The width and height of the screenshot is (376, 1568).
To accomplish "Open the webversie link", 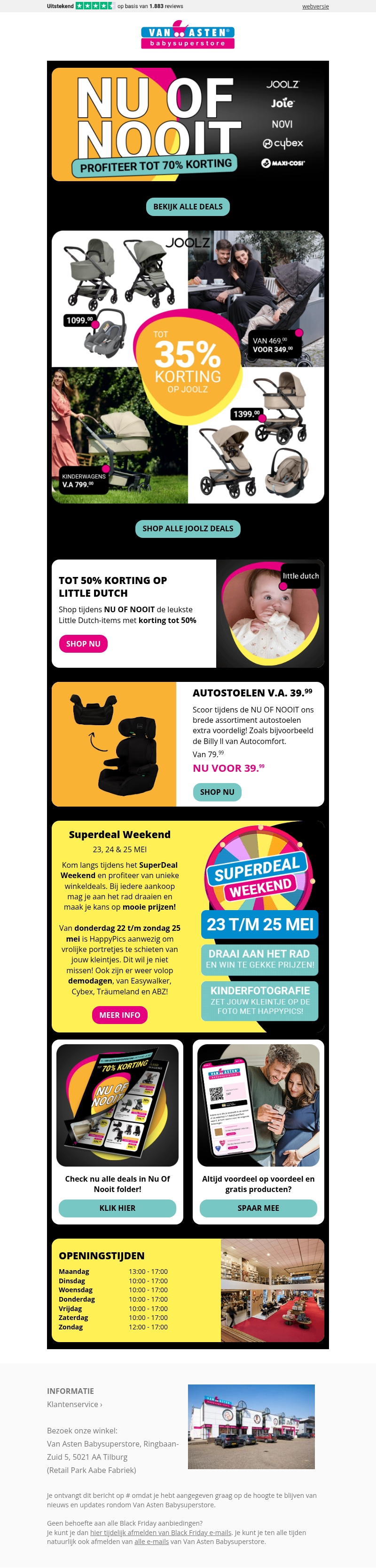I will 315,6.
